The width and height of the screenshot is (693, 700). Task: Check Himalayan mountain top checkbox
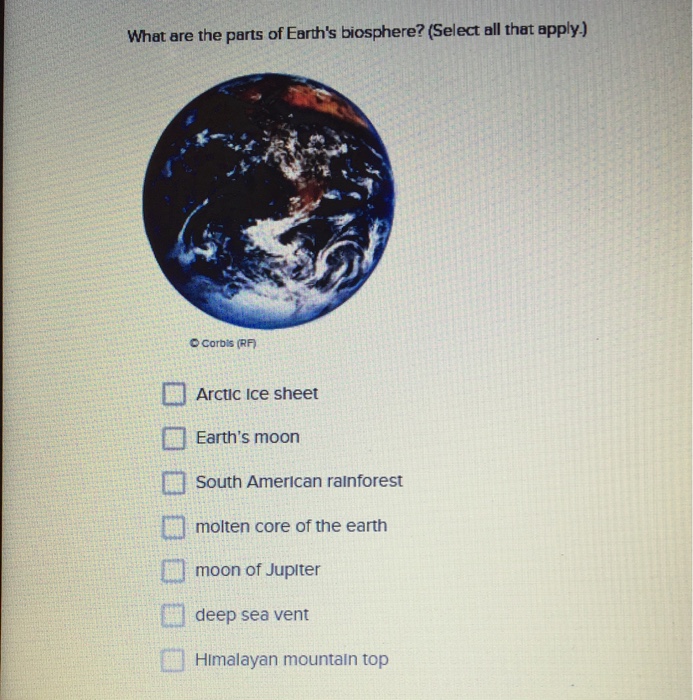(x=174, y=660)
